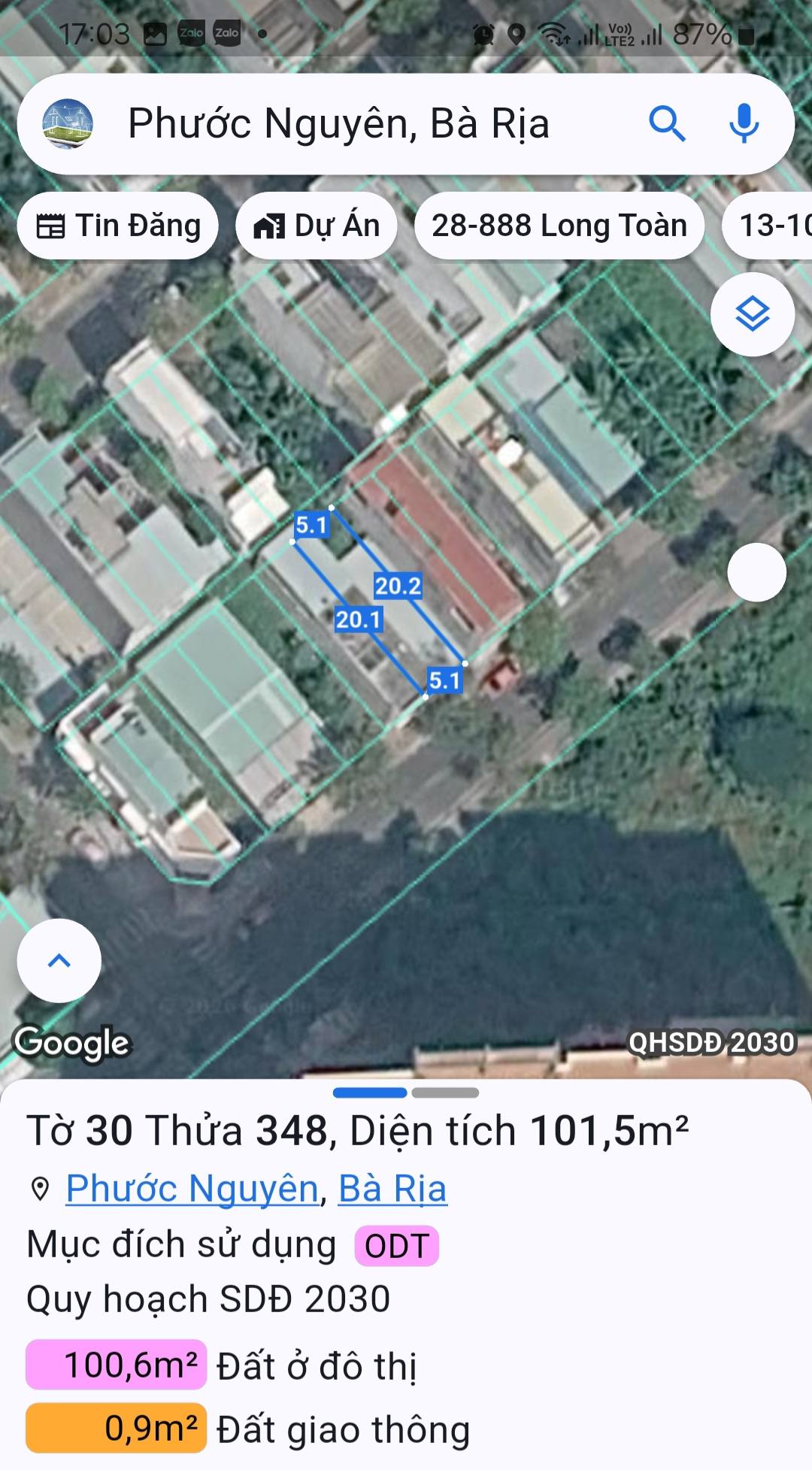Select the Tin Đăng chip

pyautogui.click(x=119, y=226)
